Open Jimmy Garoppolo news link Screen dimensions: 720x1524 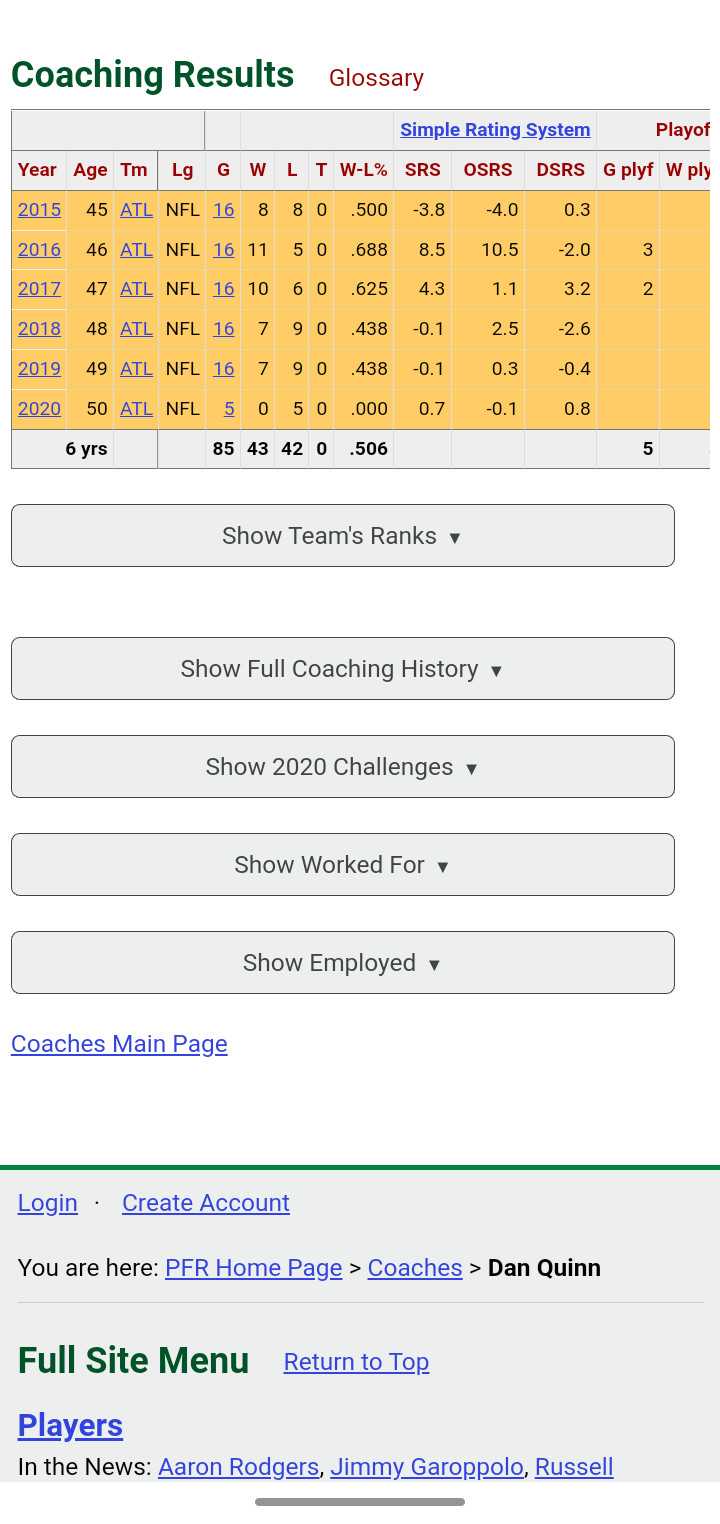click(x=427, y=1467)
